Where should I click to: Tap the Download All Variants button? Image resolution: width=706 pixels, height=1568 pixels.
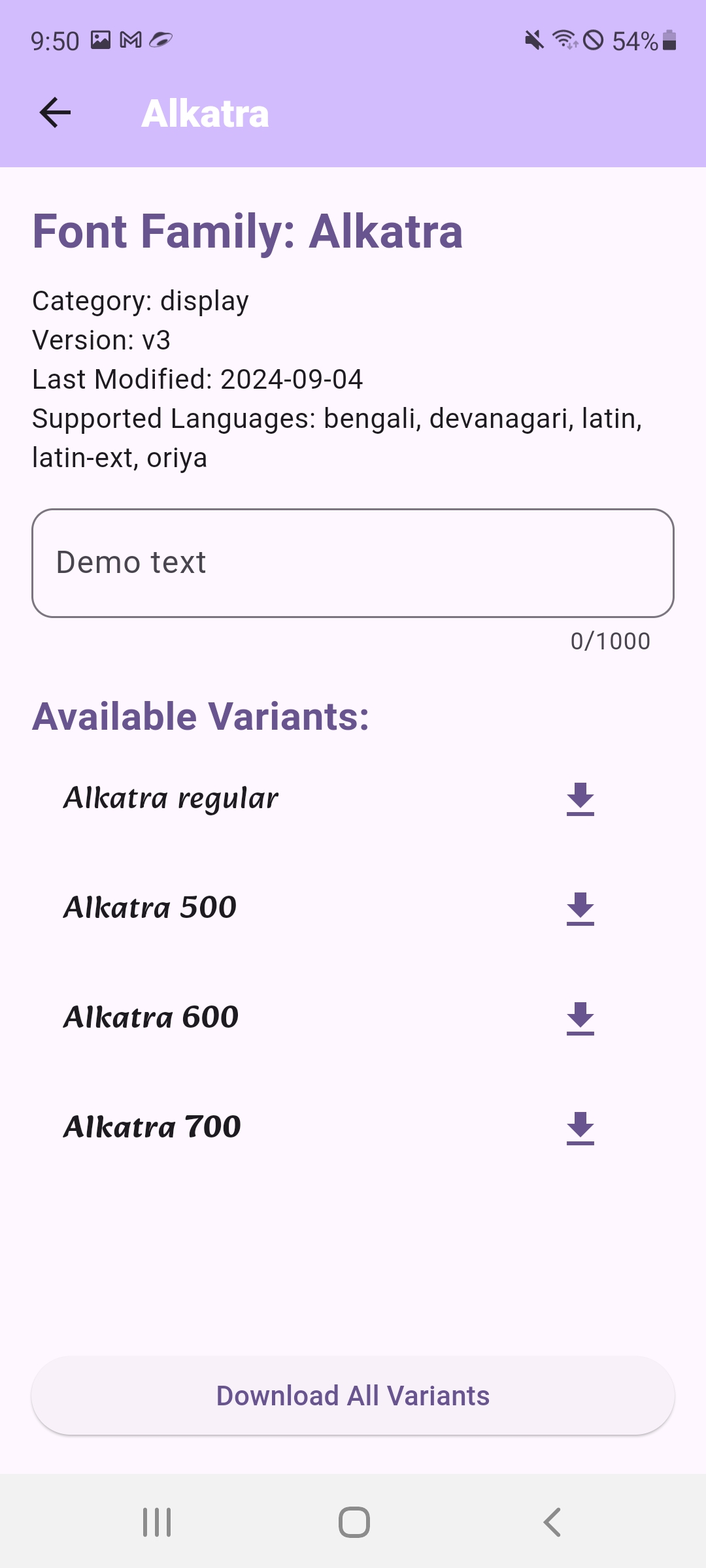(353, 1396)
